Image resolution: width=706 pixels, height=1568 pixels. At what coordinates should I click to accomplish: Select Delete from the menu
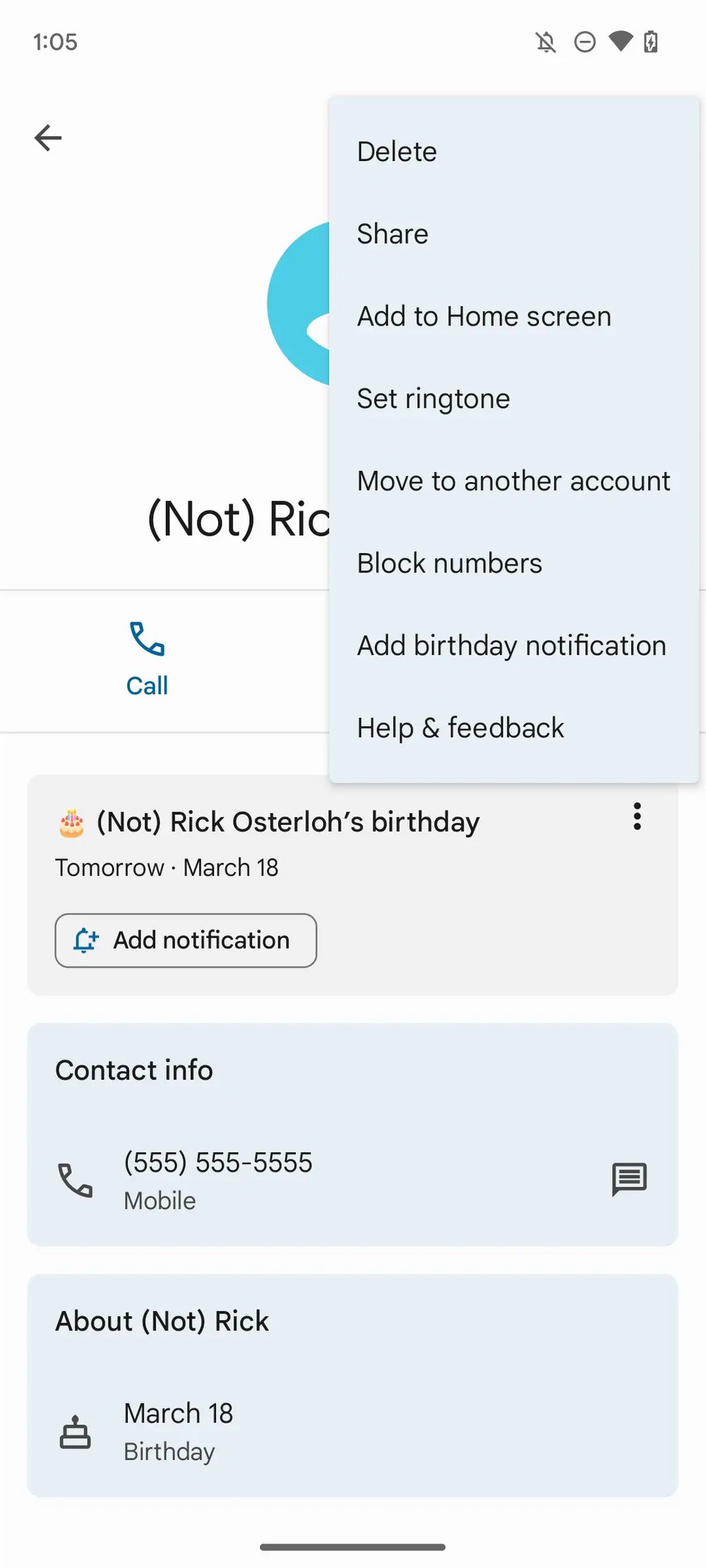(514, 152)
